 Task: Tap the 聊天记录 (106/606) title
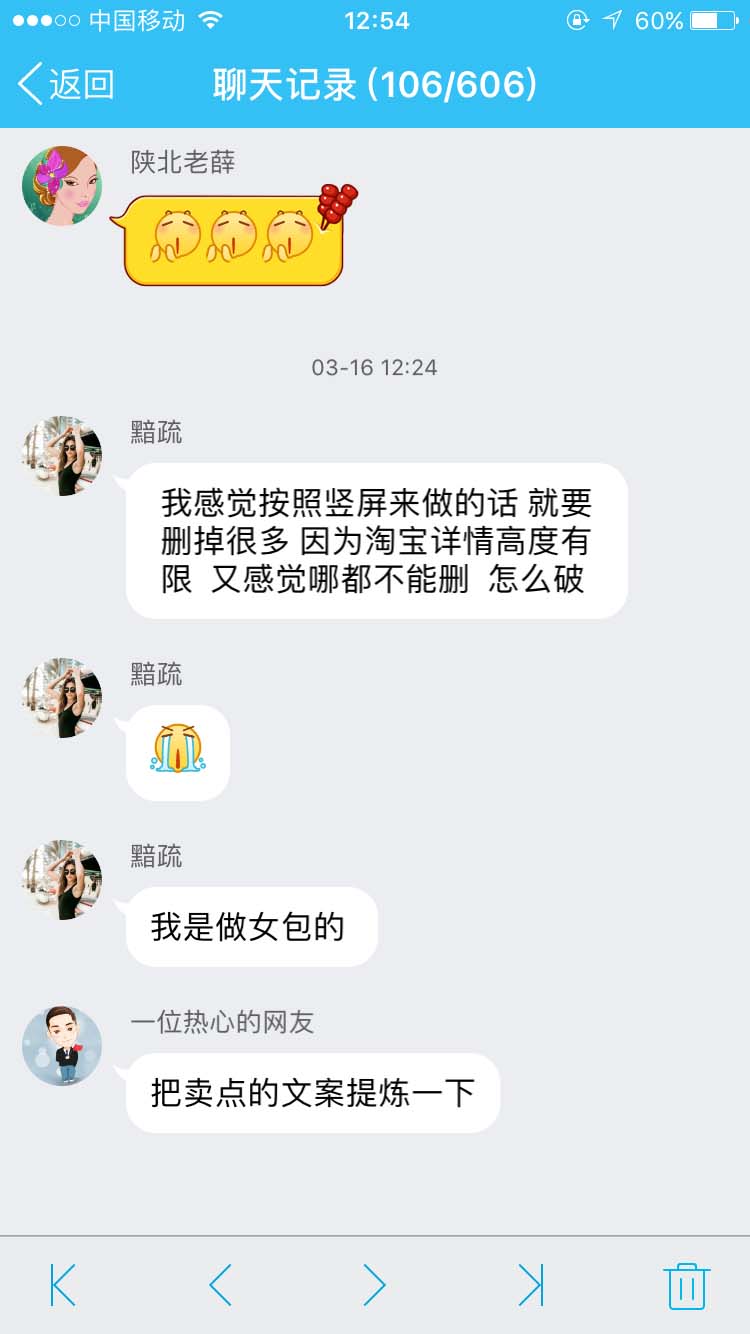coord(375,86)
